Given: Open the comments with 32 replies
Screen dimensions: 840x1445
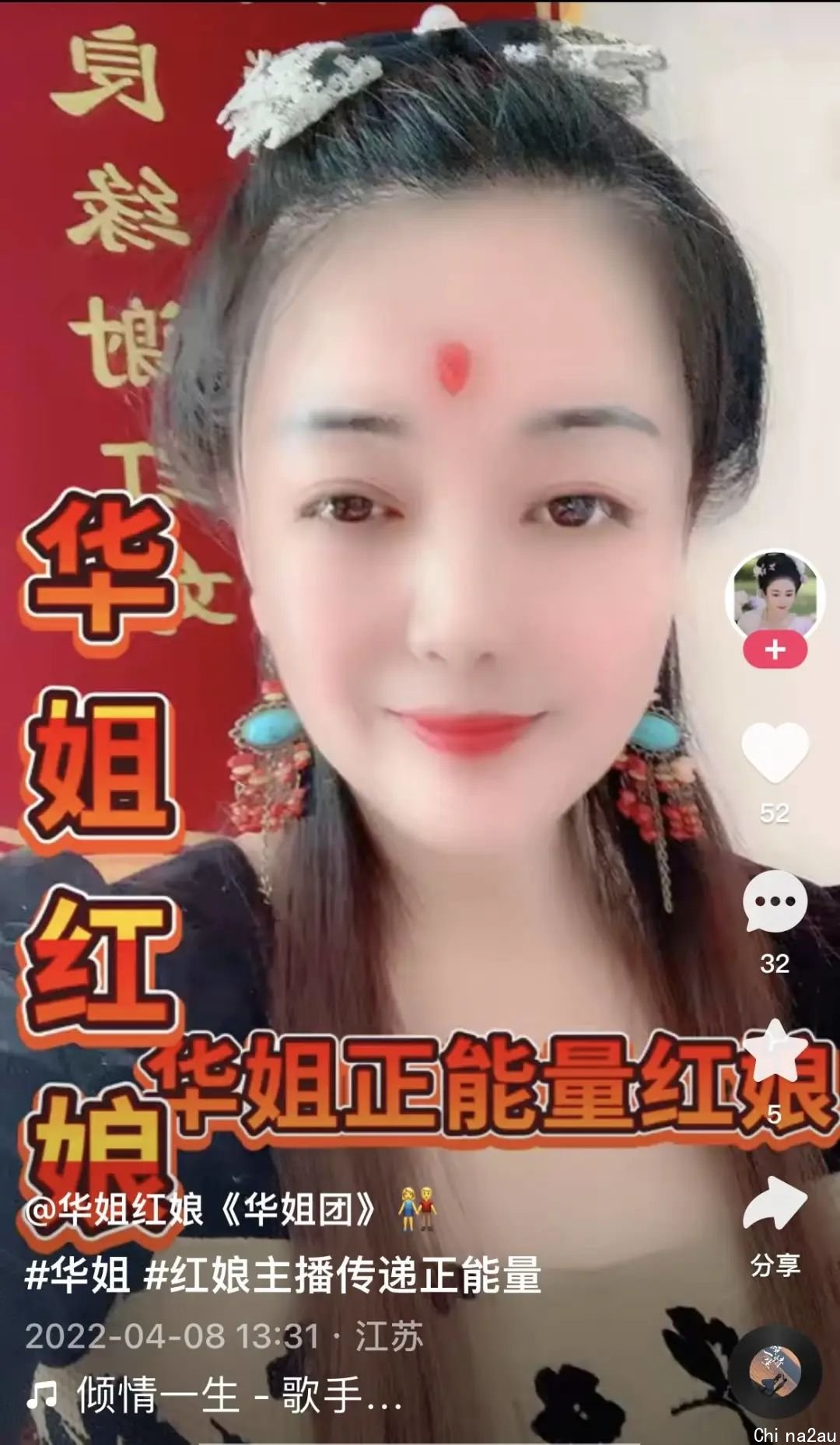Looking at the screenshot, I should pyautogui.click(x=775, y=902).
